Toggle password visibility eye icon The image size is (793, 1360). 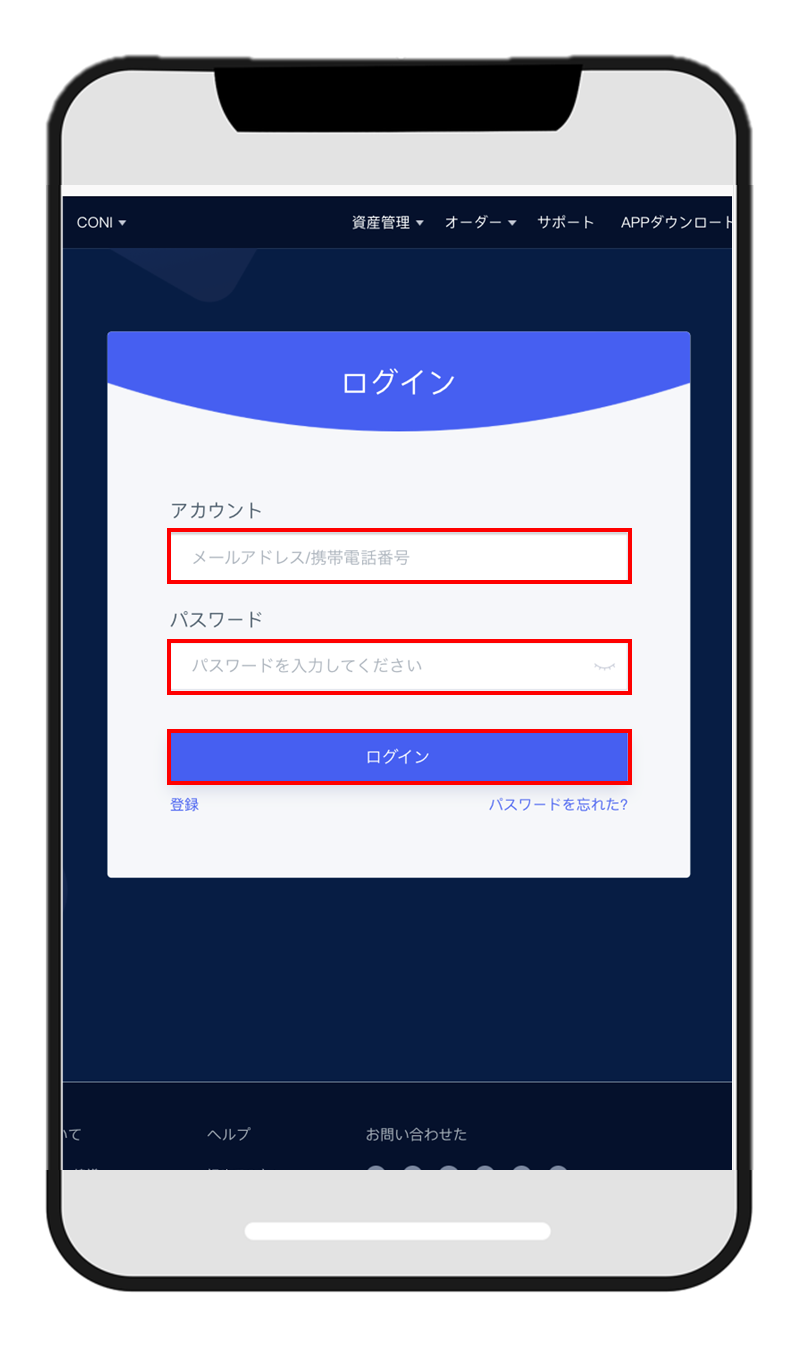click(603, 666)
